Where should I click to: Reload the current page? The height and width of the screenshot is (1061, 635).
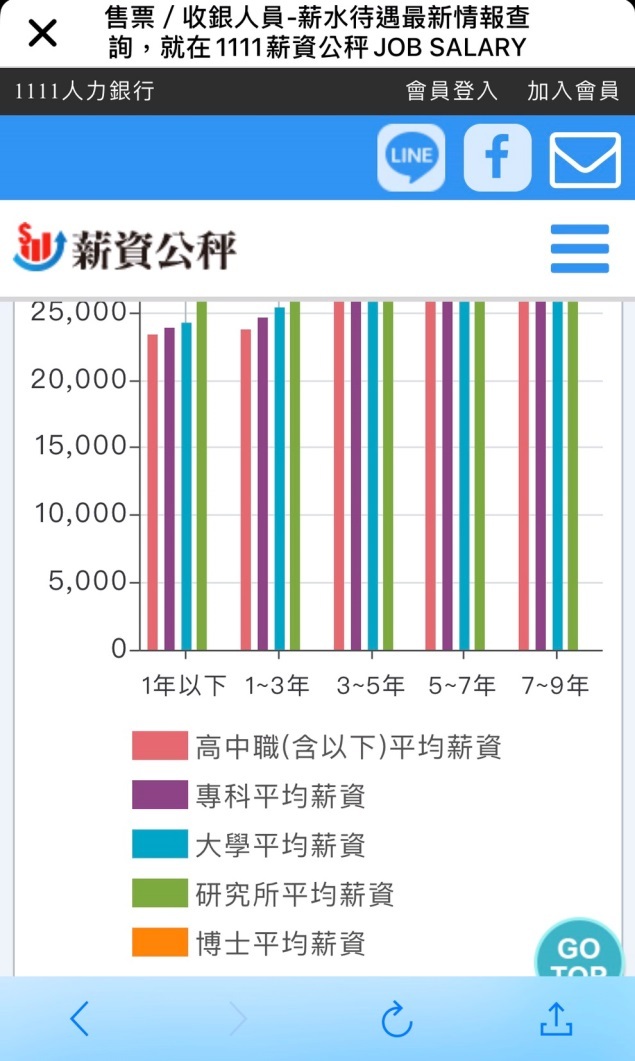(397, 1019)
